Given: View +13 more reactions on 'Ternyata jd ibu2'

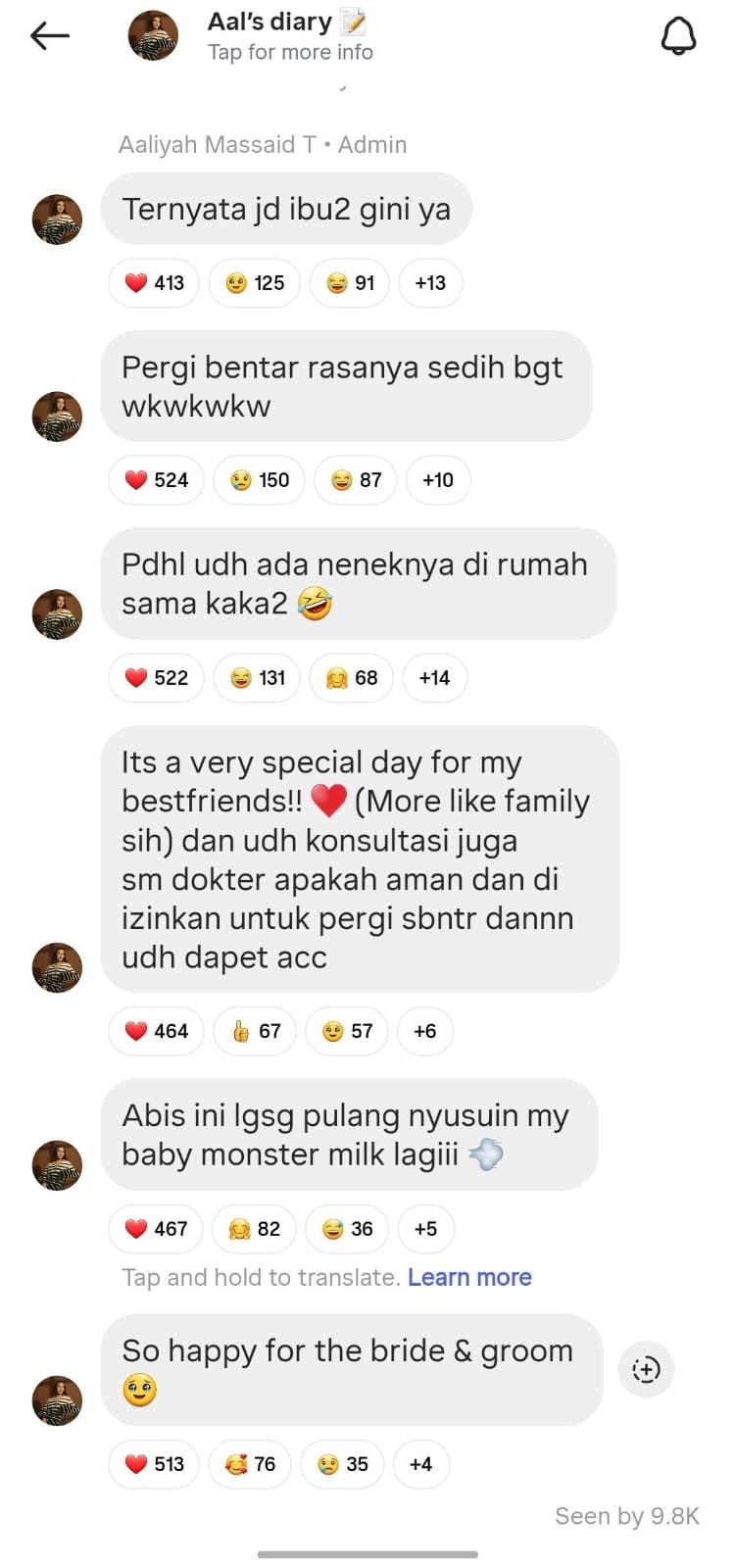Looking at the screenshot, I should pos(430,283).
